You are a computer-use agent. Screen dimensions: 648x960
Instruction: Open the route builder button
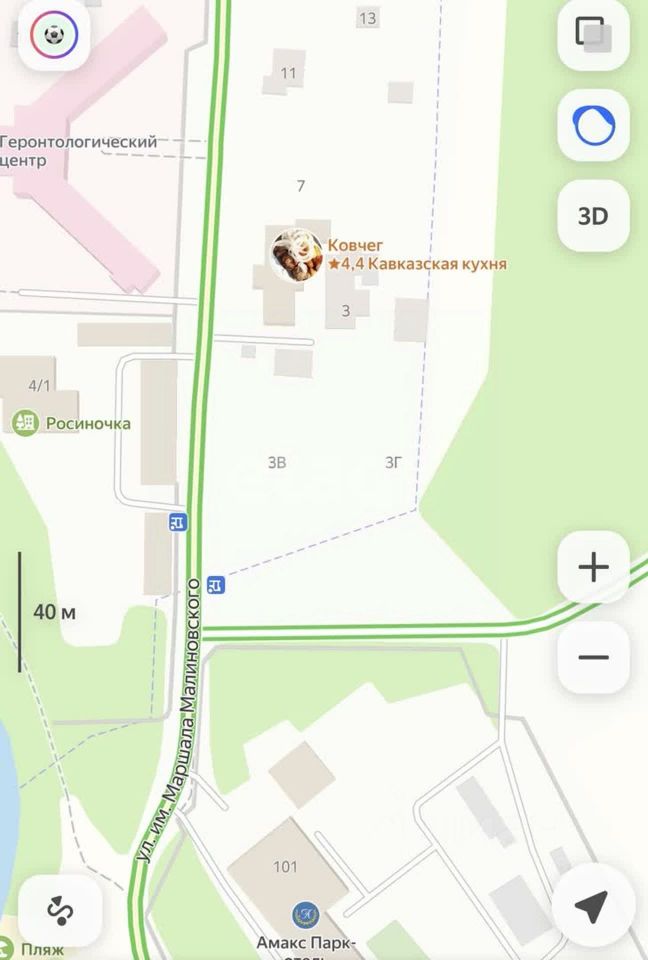(x=54, y=909)
